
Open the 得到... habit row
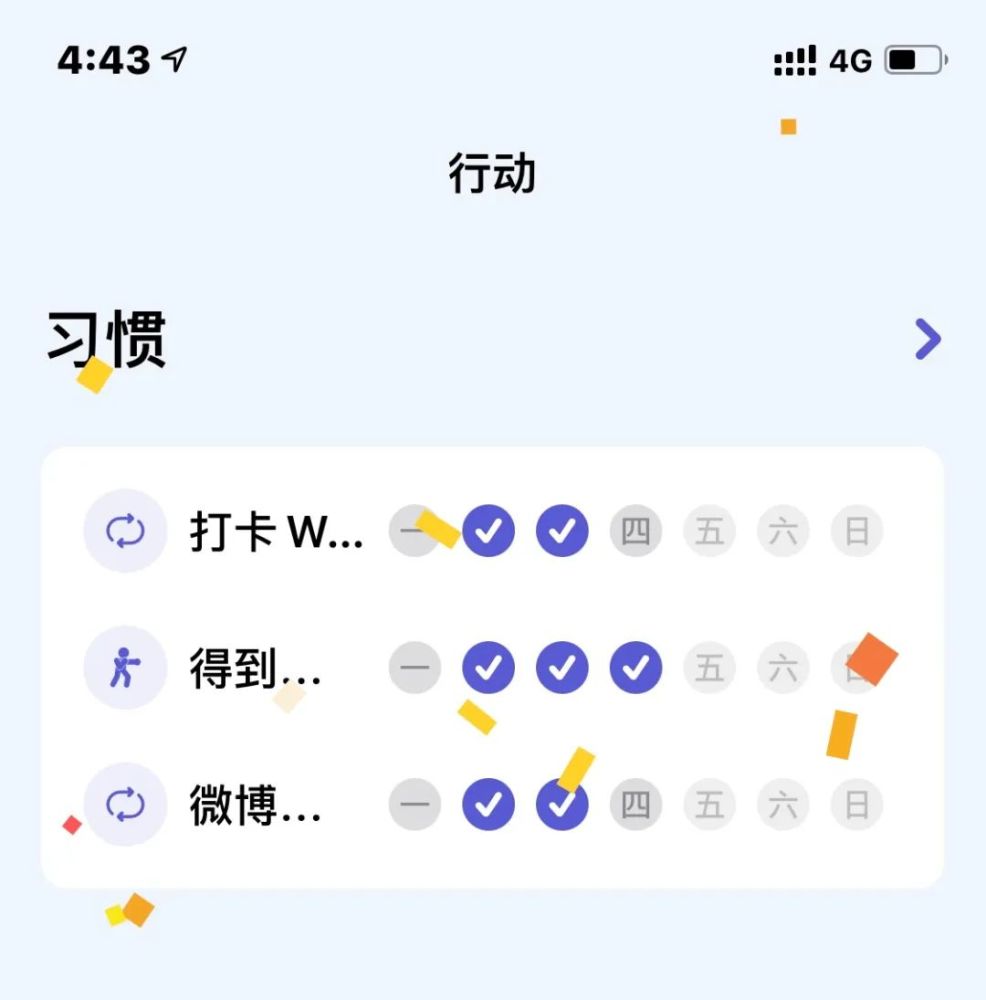(255, 668)
